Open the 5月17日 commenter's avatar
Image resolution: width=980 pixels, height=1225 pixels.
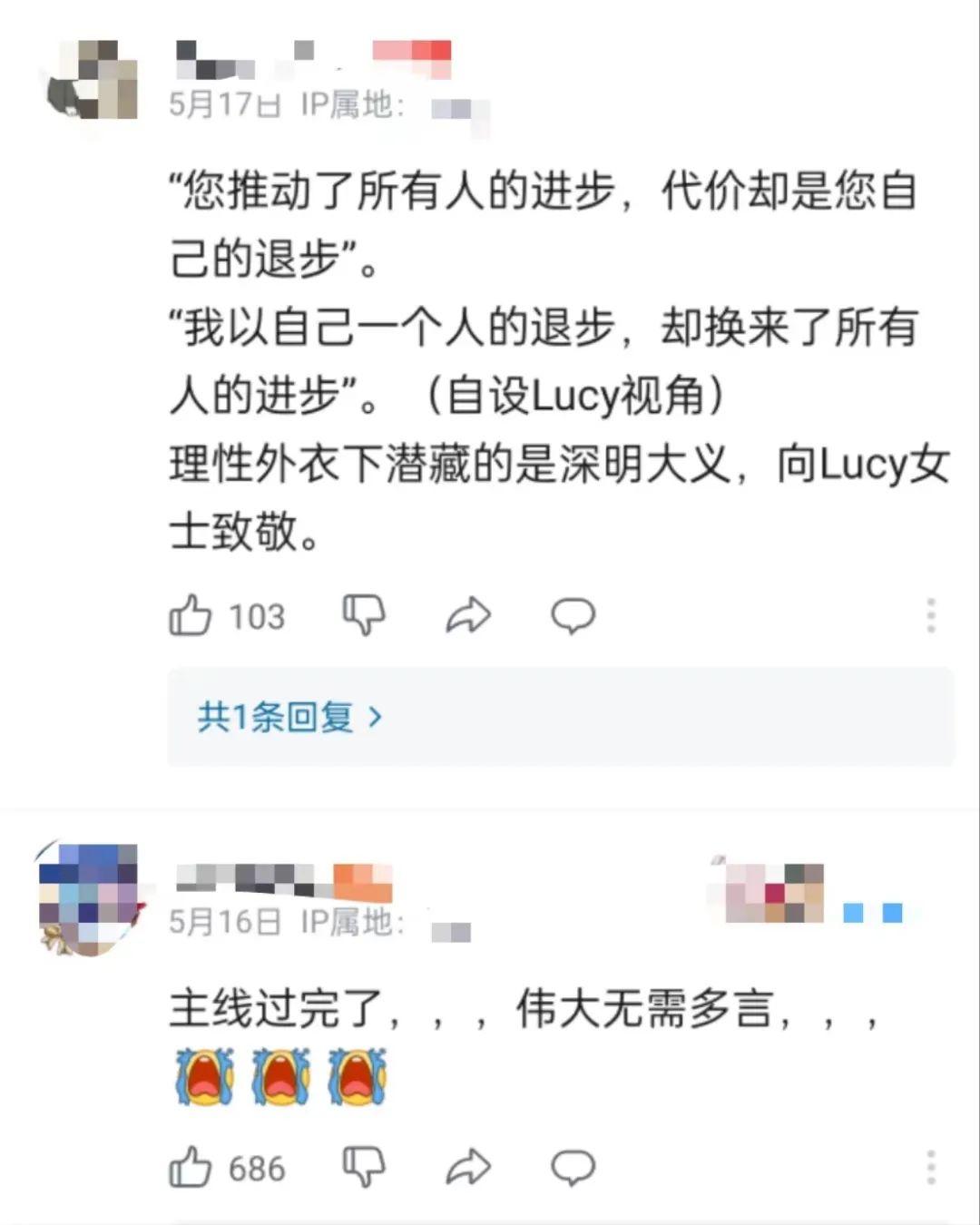click(92, 81)
